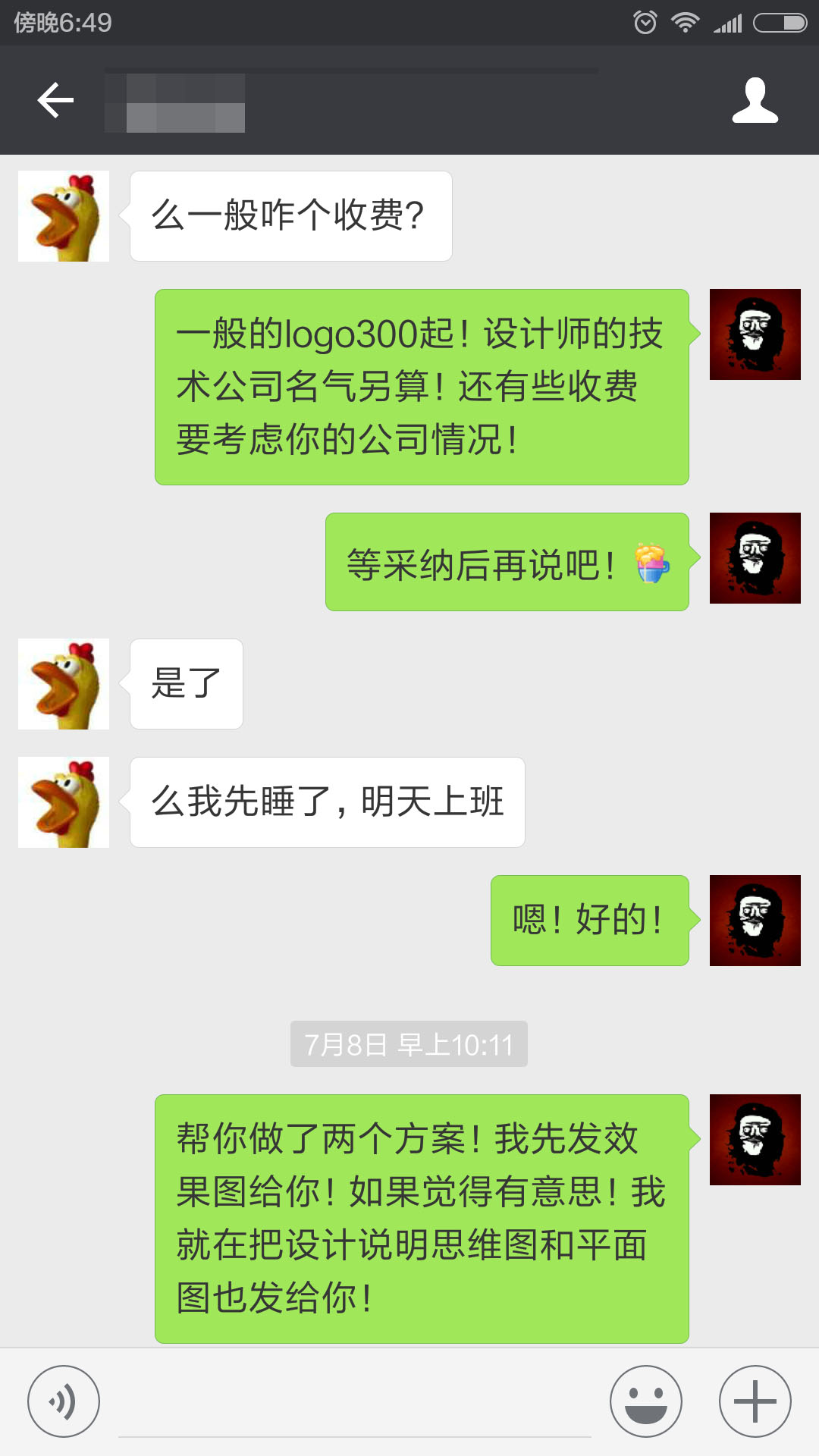The height and width of the screenshot is (1456, 819).
Task: Focus the message text field
Action: [355, 1403]
